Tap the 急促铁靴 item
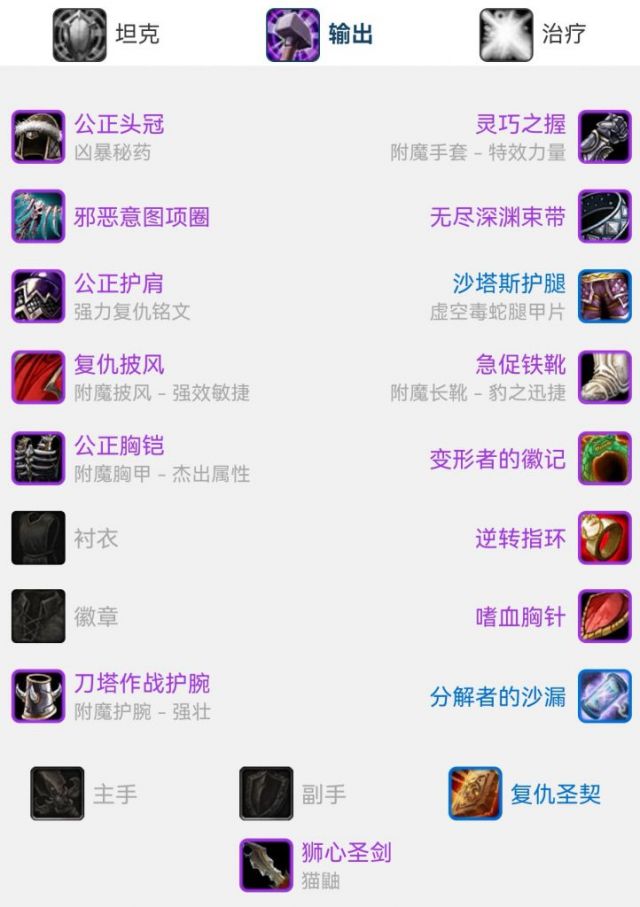Image resolution: width=640 pixels, height=907 pixels. (521, 365)
